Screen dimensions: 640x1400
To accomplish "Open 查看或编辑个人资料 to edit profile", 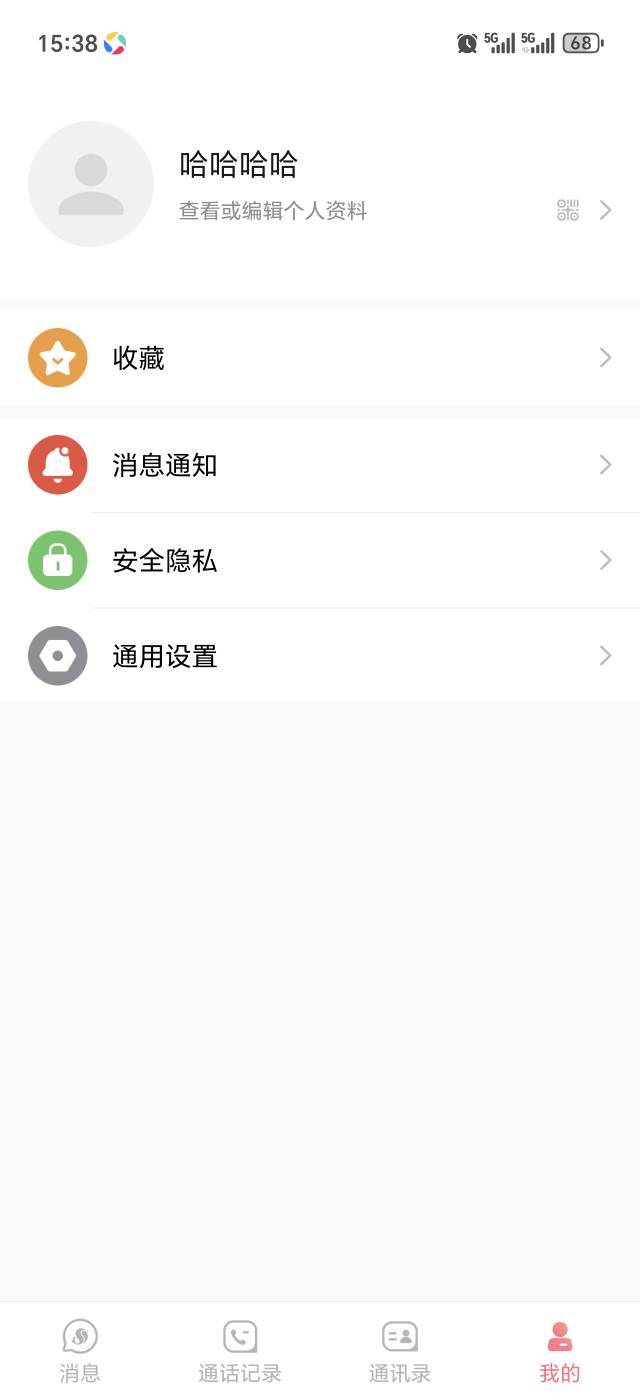I will (x=273, y=211).
